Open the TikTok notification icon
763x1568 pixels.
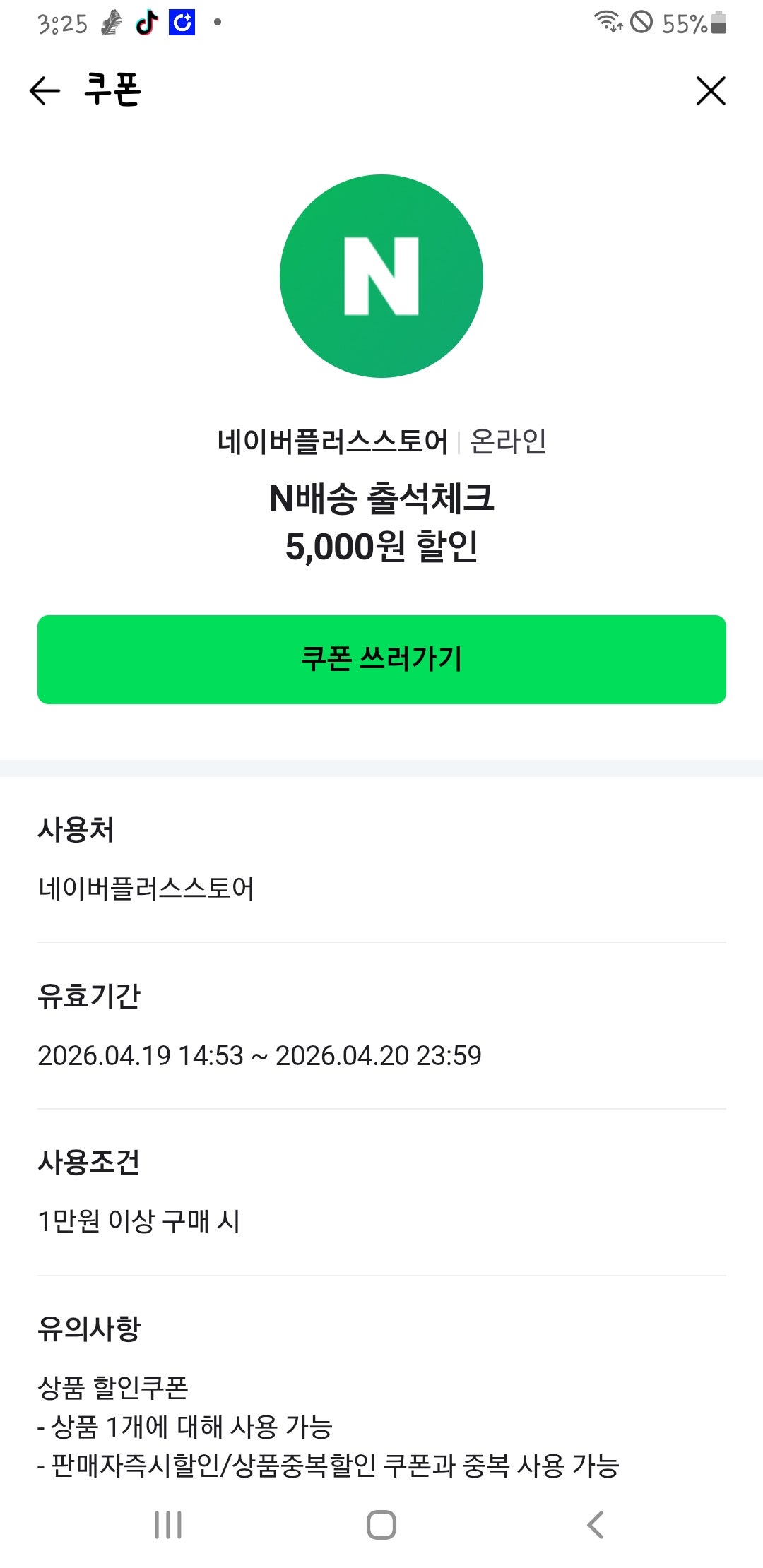click(x=146, y=23)
